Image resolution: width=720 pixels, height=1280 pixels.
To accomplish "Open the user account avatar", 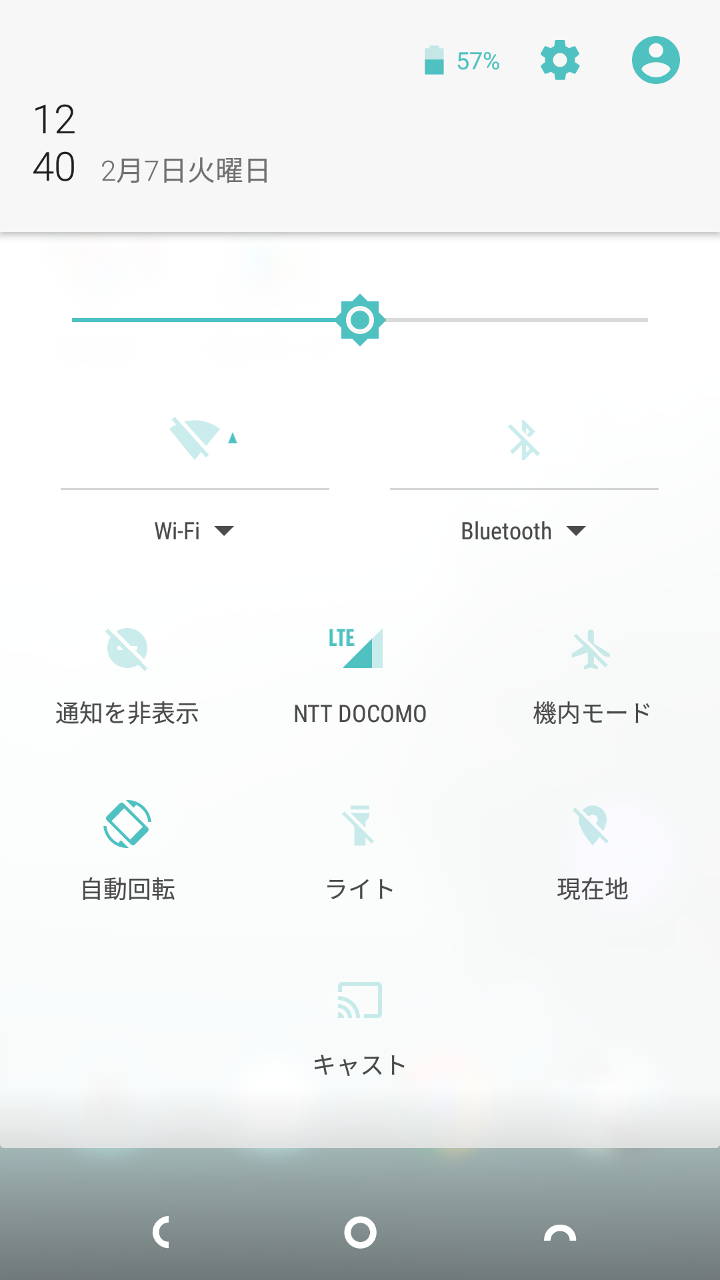I will pyautogui.click(x=655, y=61).
